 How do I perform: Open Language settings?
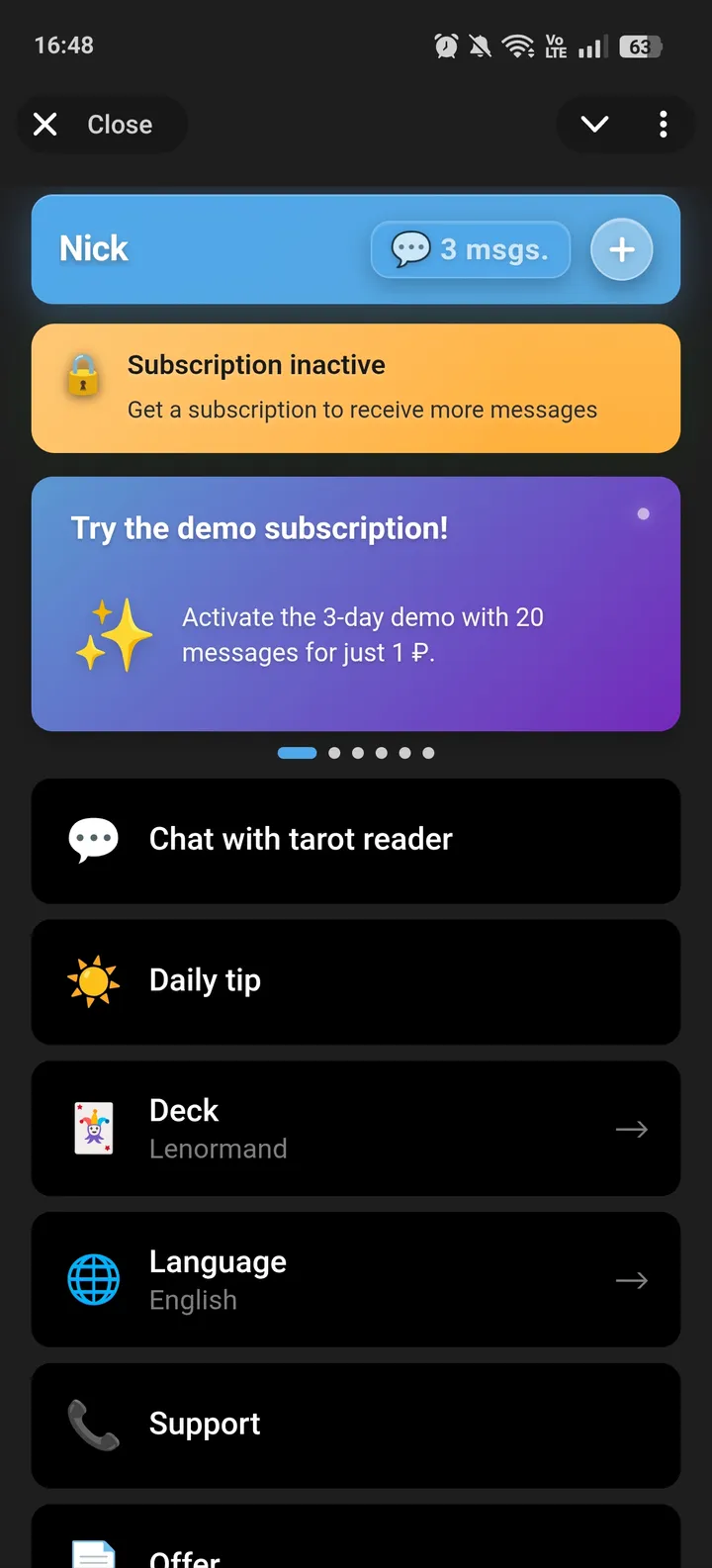point(356,1280)
